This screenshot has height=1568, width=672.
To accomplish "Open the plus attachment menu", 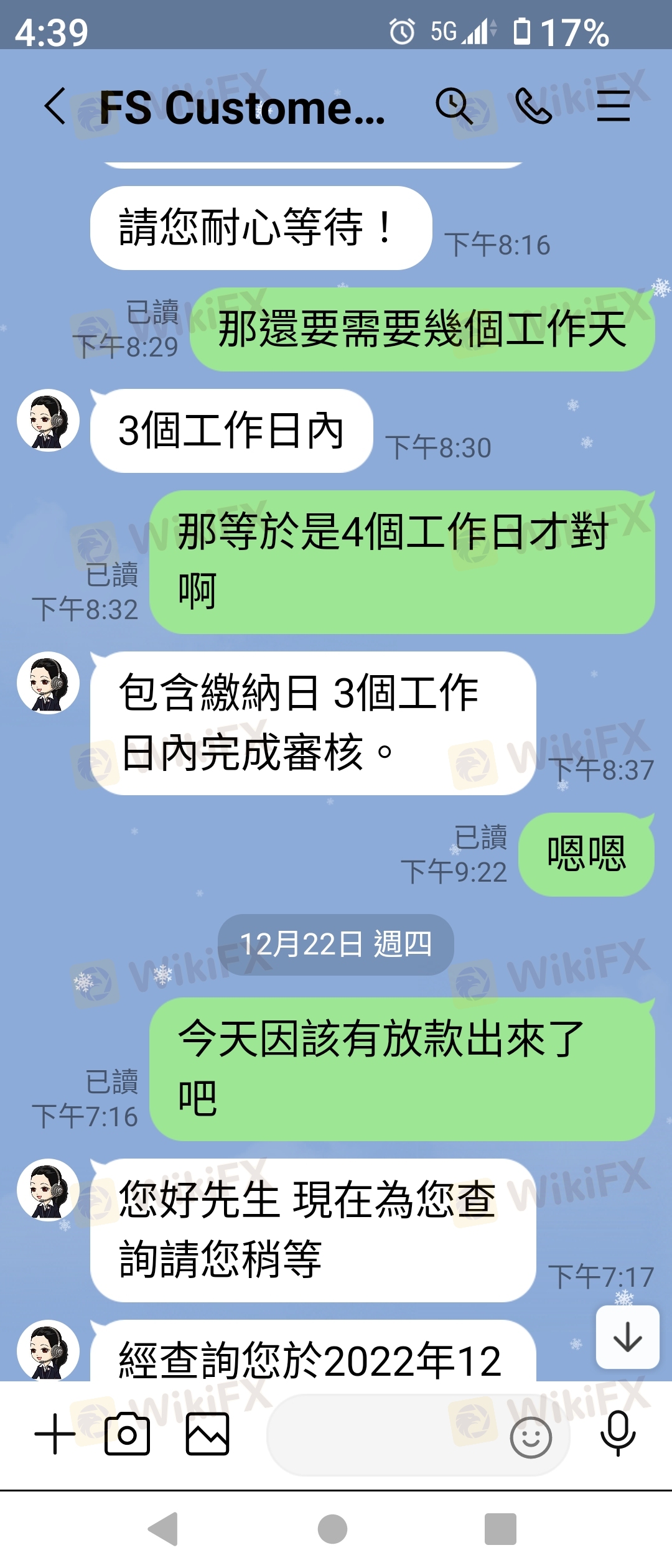I will point(55,1434).
